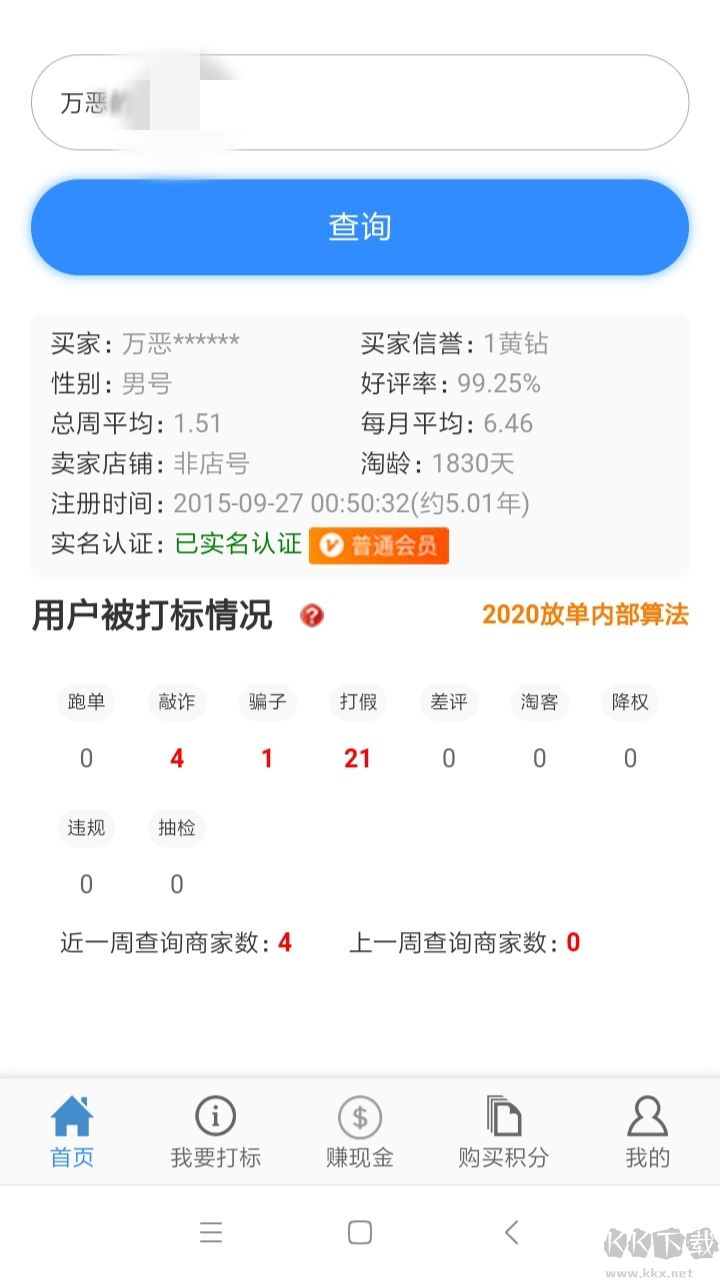Switch to the 首页 tab
This screenshot has width=720, height=1280.
[72, 1133]
